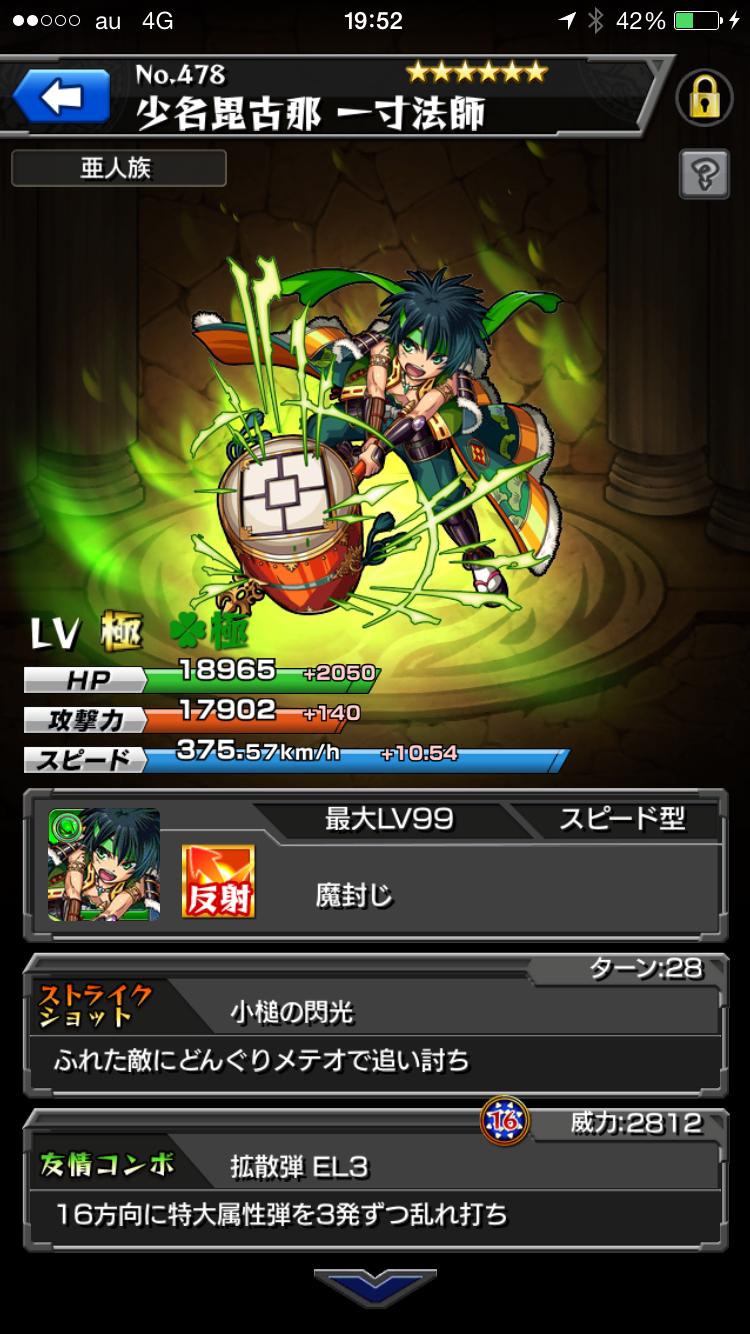The width and height of the screenshot is (750, 1334).
Task: Toggle the gold lock icon
Action: click(x=704, y=98)
